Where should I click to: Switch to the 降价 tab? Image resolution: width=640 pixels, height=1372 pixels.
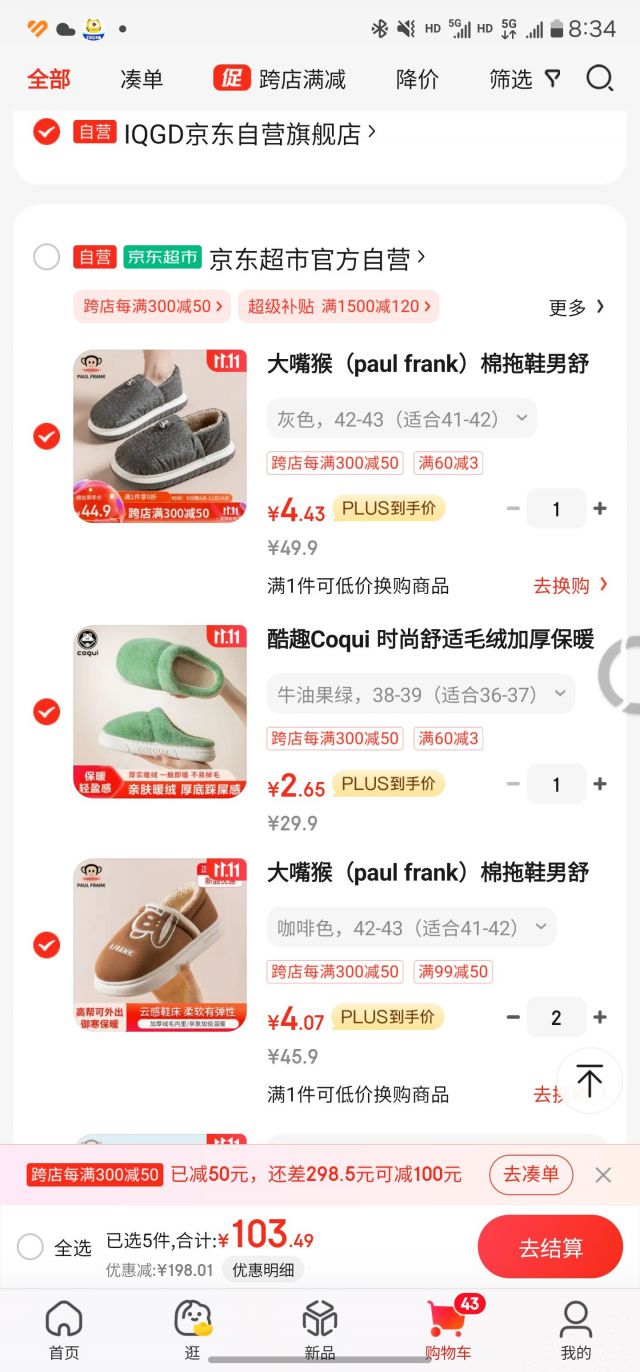[417, 80]
